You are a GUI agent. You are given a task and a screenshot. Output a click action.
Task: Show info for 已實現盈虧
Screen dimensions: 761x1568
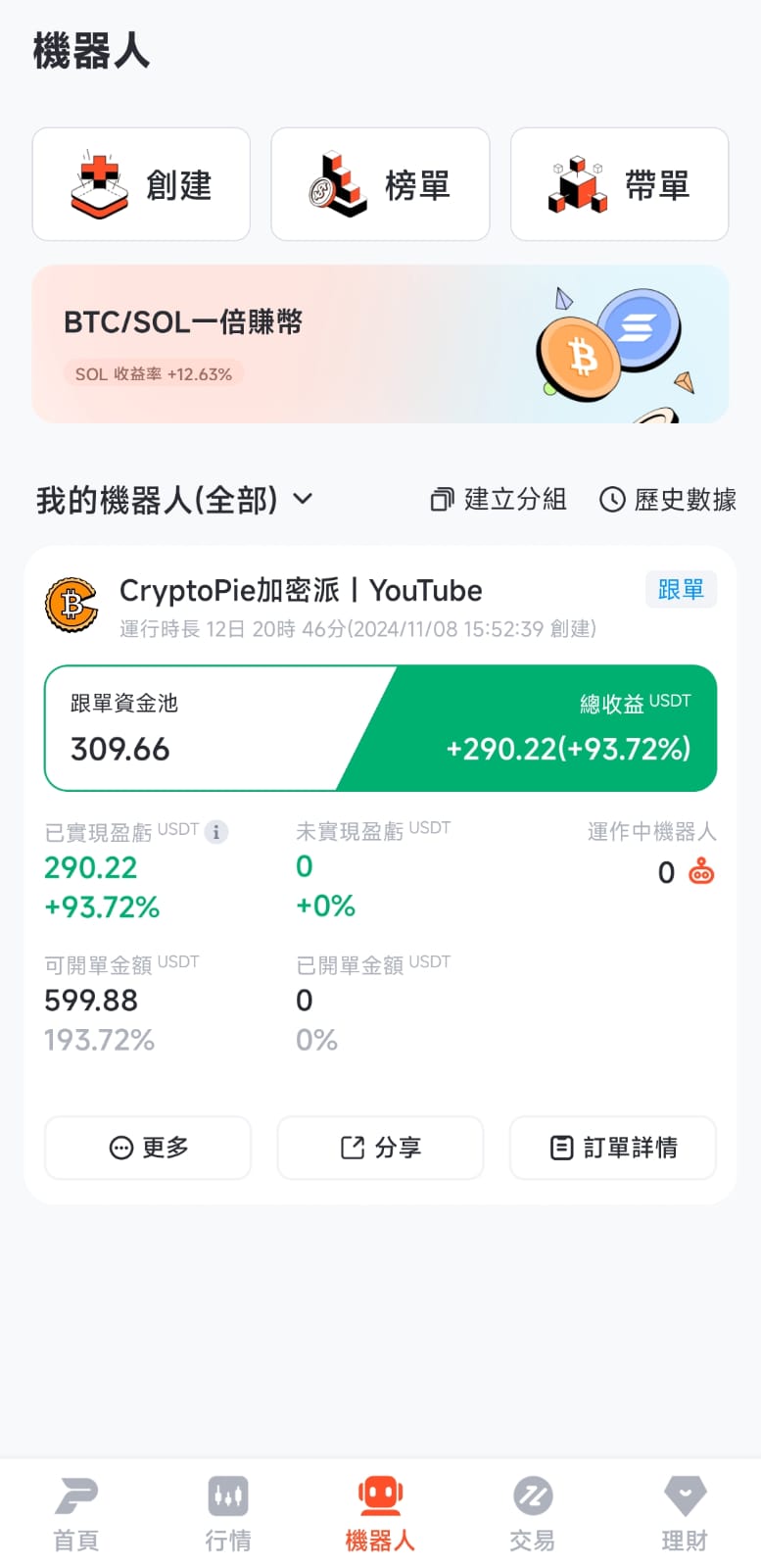[x=216, y=832]
